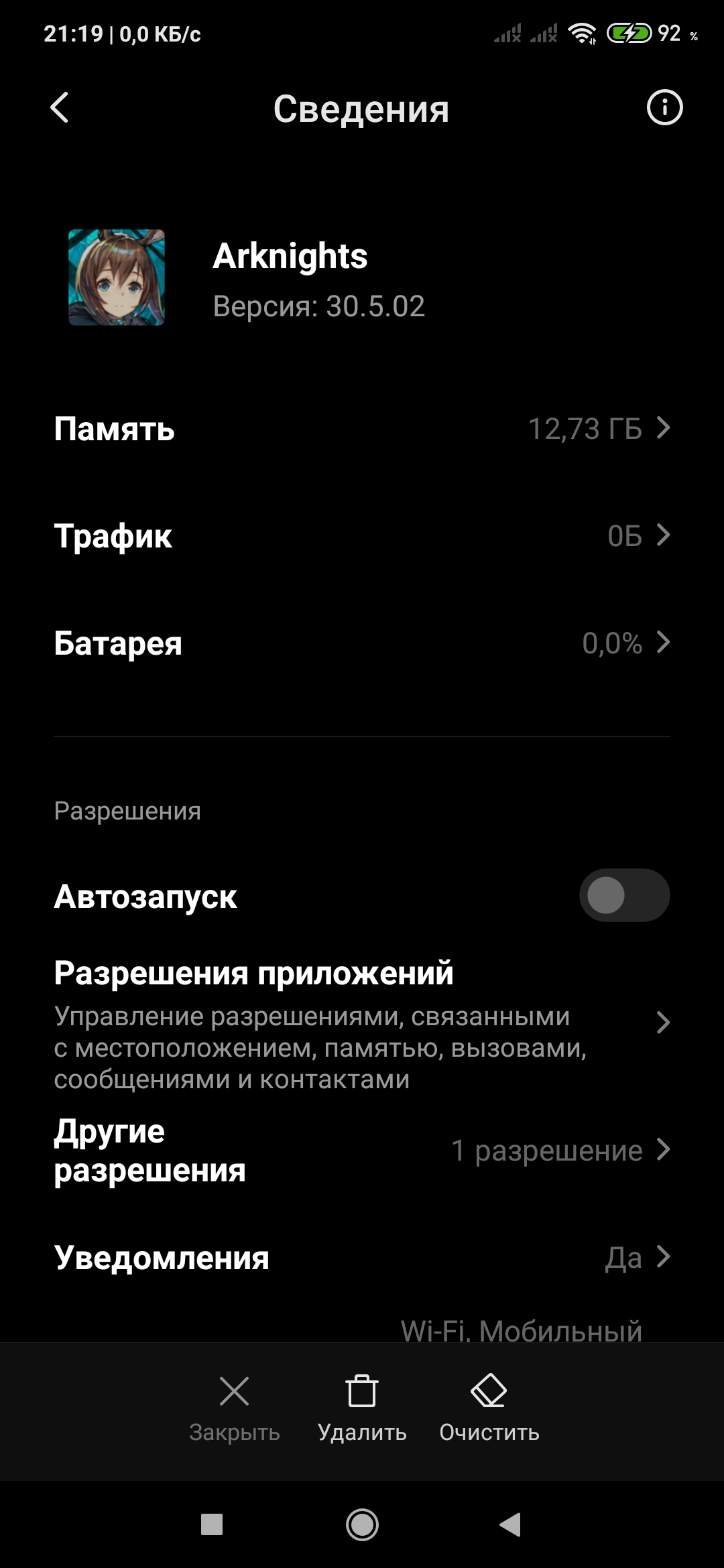The width and height of the screenshot is (724, 1568).
Task: Open Другие разрешения
Action: (362, 1150)
